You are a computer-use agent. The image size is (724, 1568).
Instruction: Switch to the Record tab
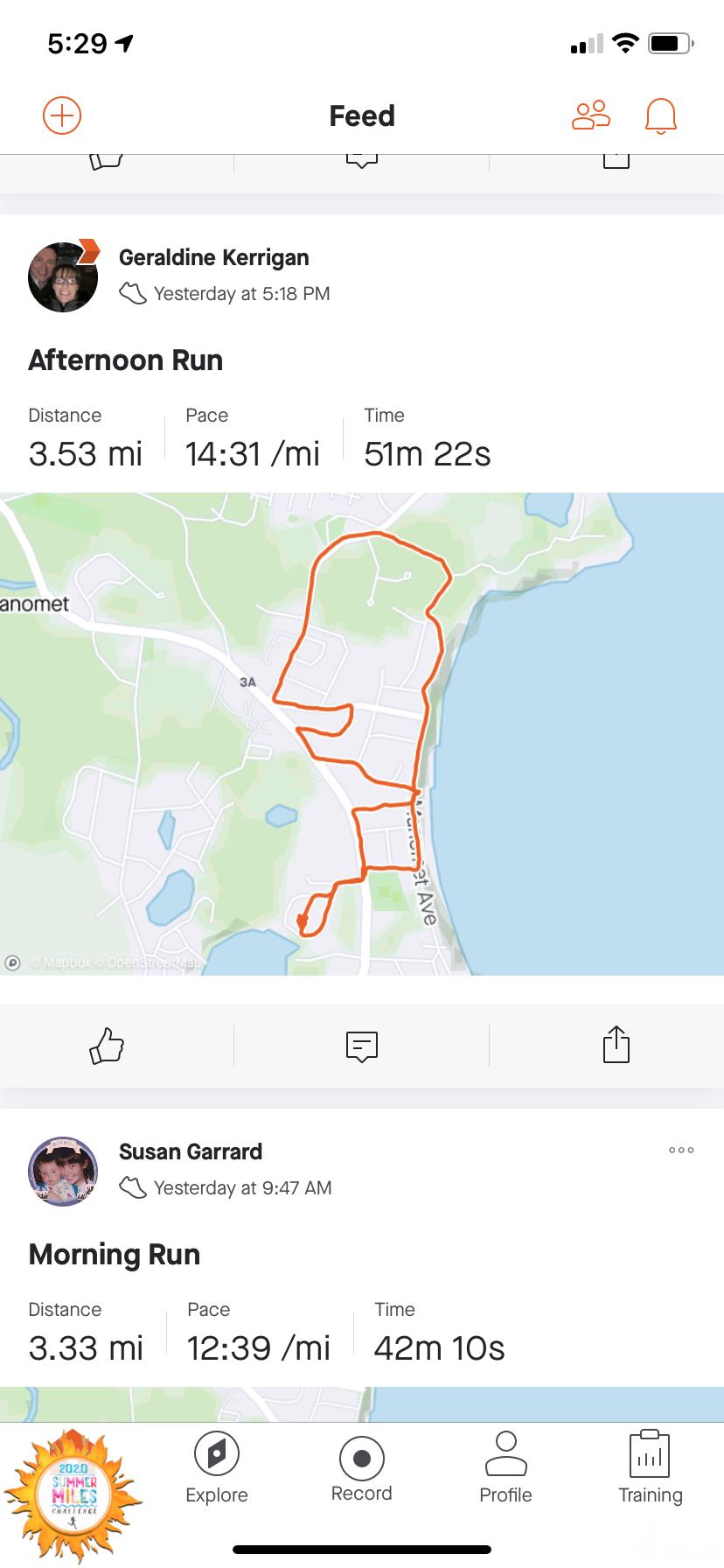pos(361,1470)
